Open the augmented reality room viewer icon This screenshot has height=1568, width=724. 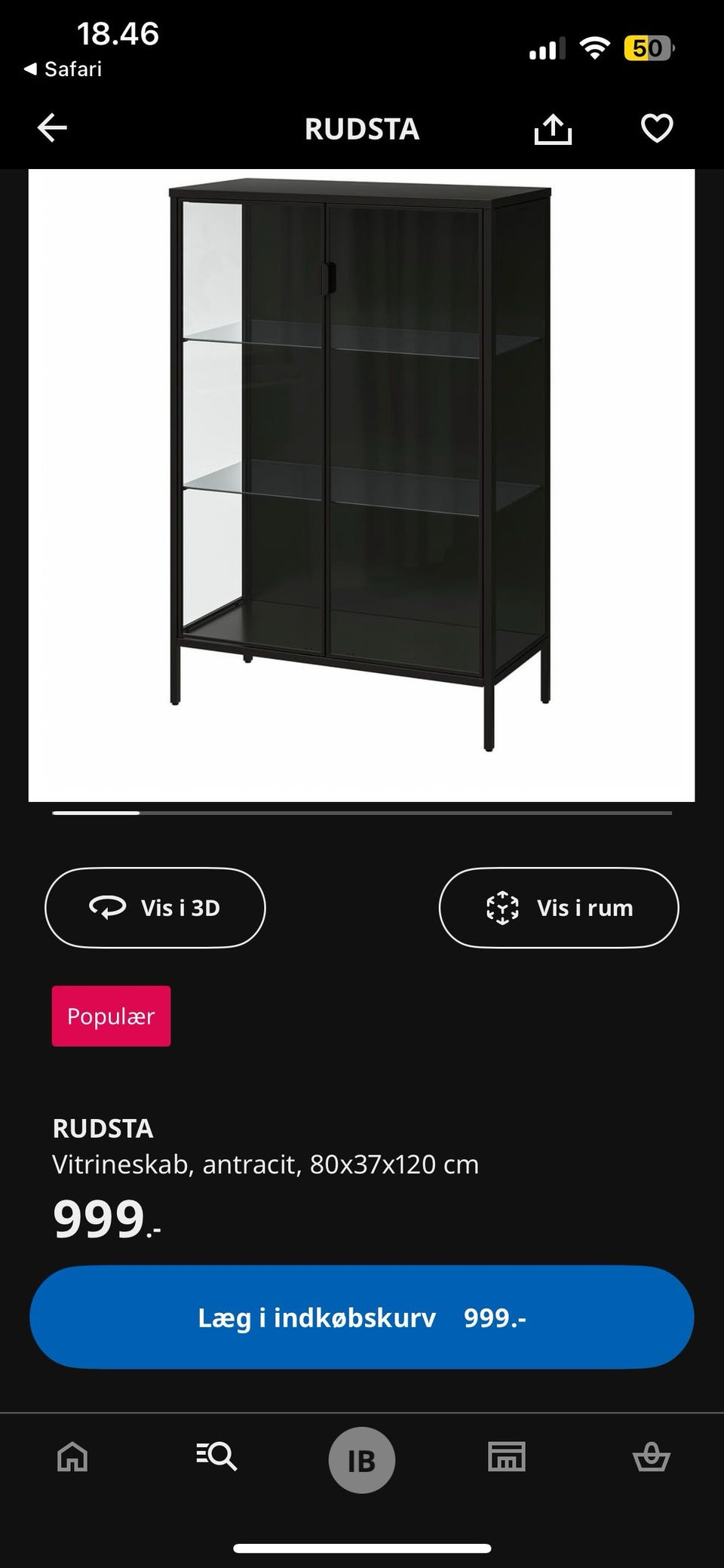point(503,908)
